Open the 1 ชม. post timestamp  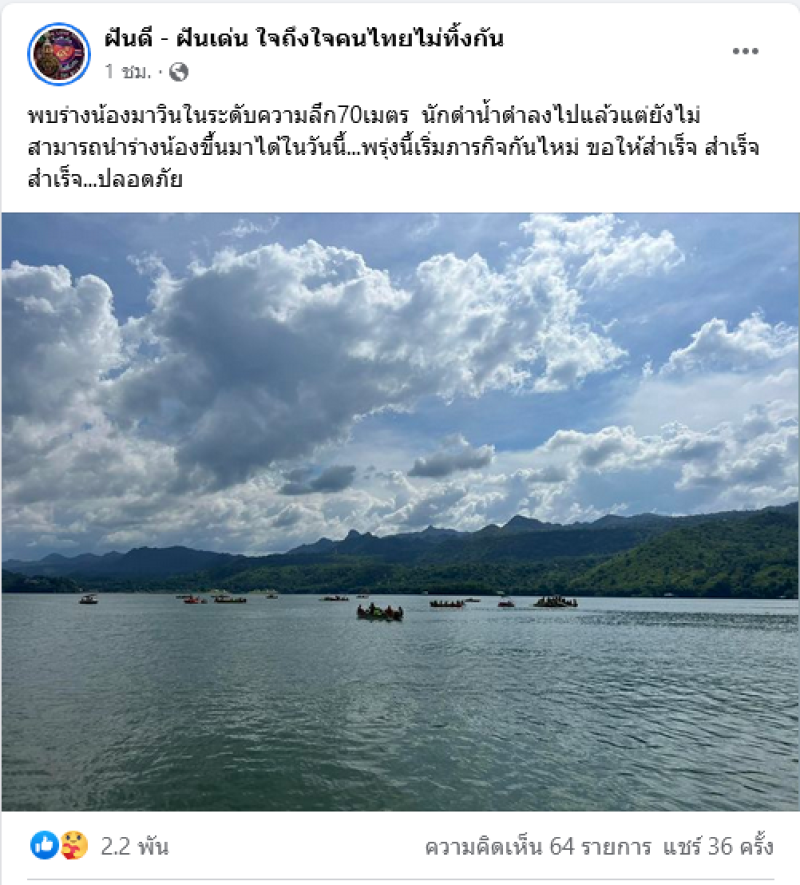click(x=128, y=72)
